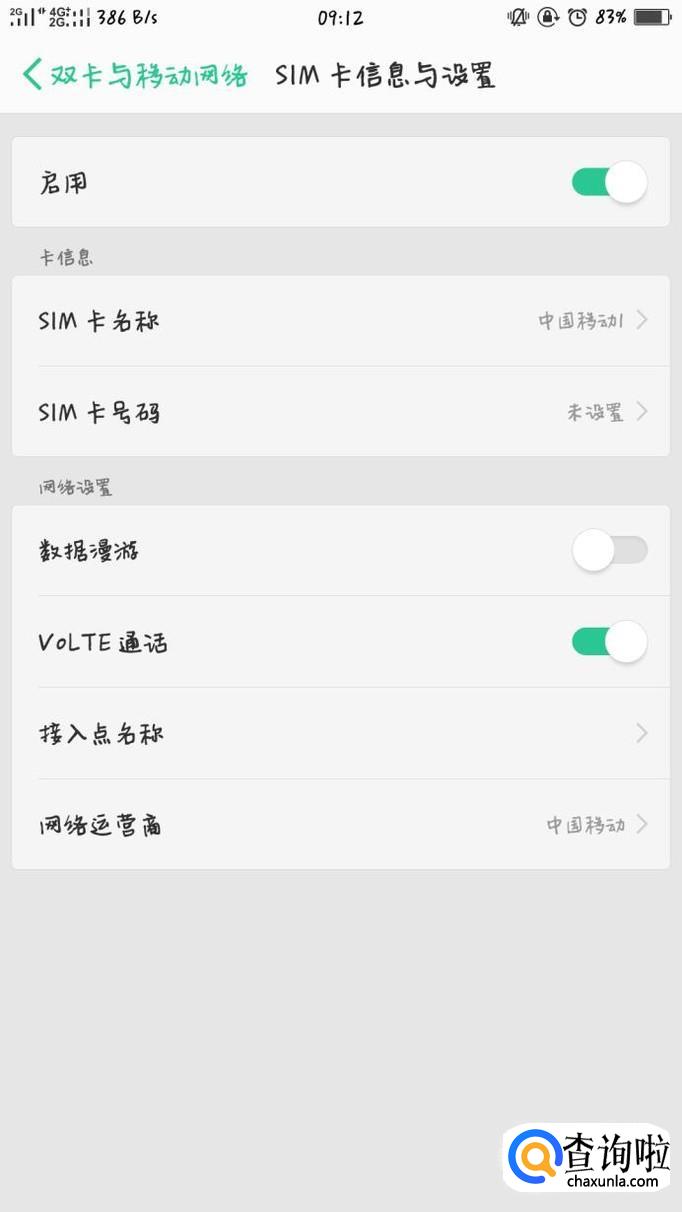
Task: Open 网络运营商 selection
Action: [340, 825]
